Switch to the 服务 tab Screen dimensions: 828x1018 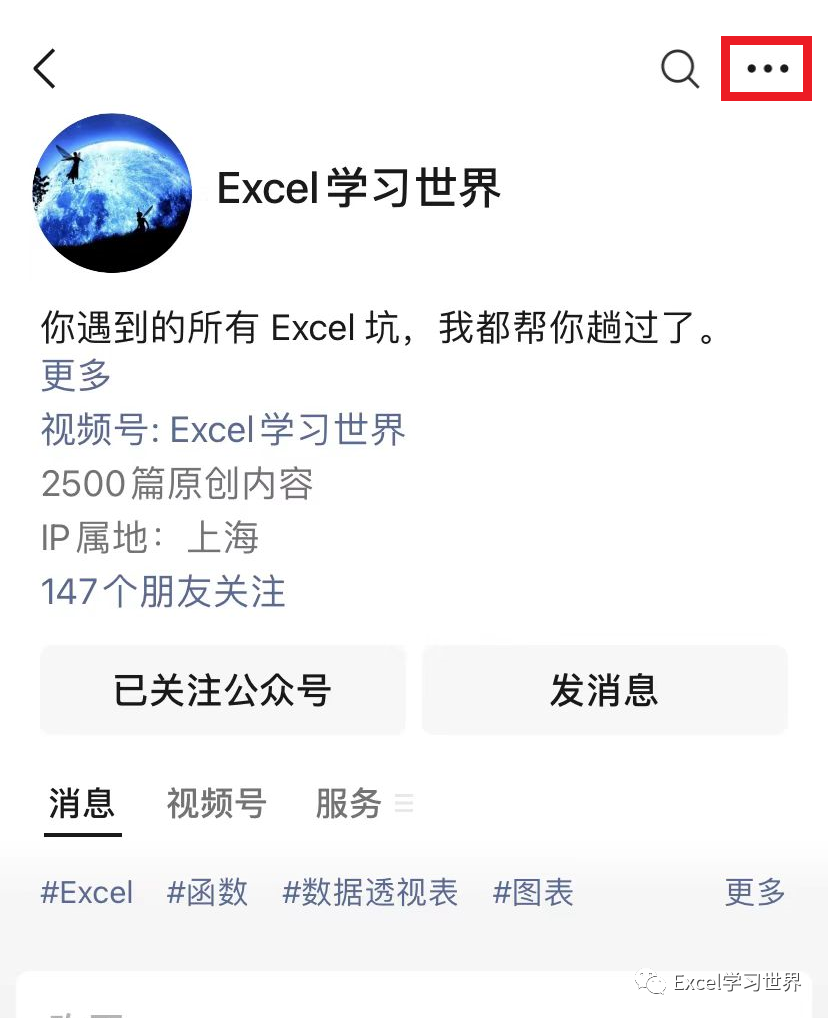point(348,803)
